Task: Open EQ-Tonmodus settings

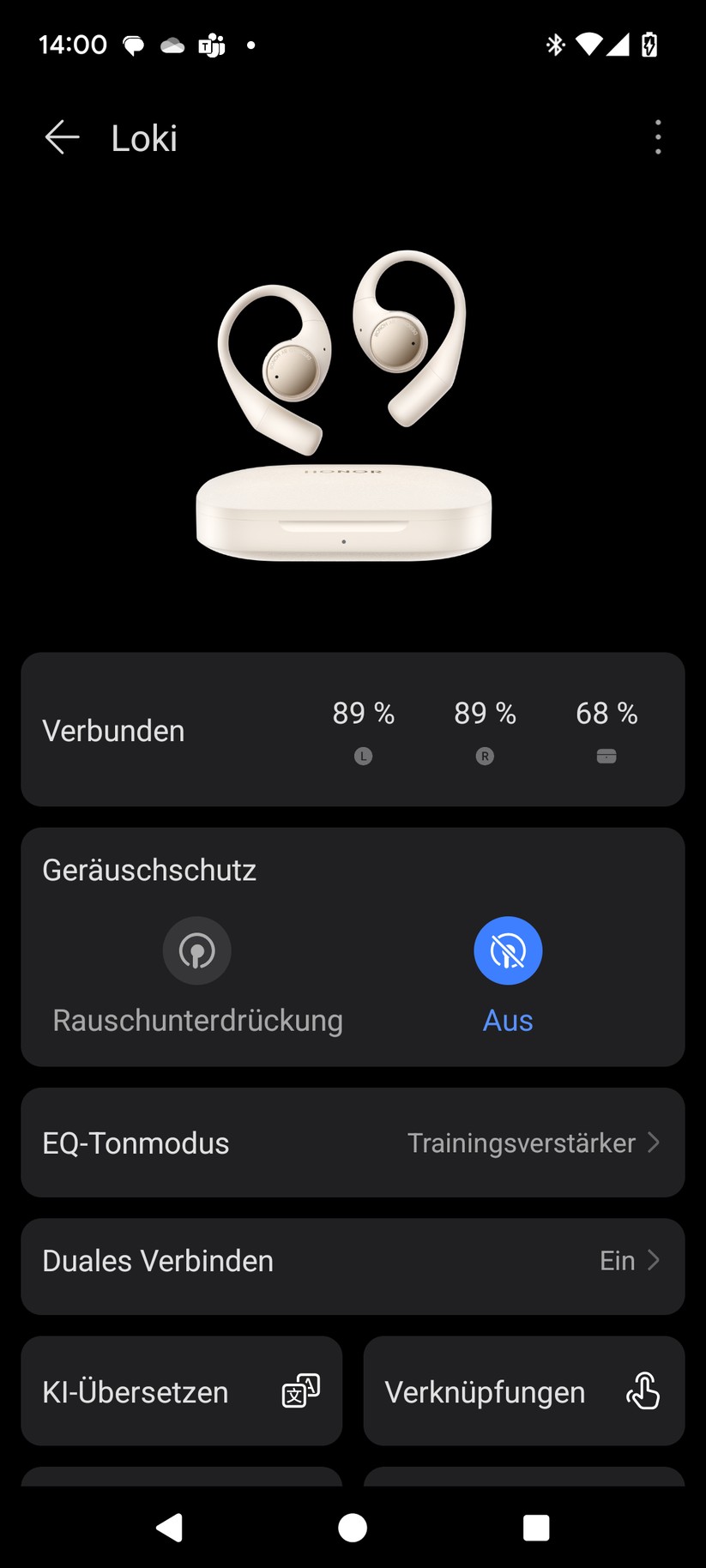Action: tap(353, 1143)
